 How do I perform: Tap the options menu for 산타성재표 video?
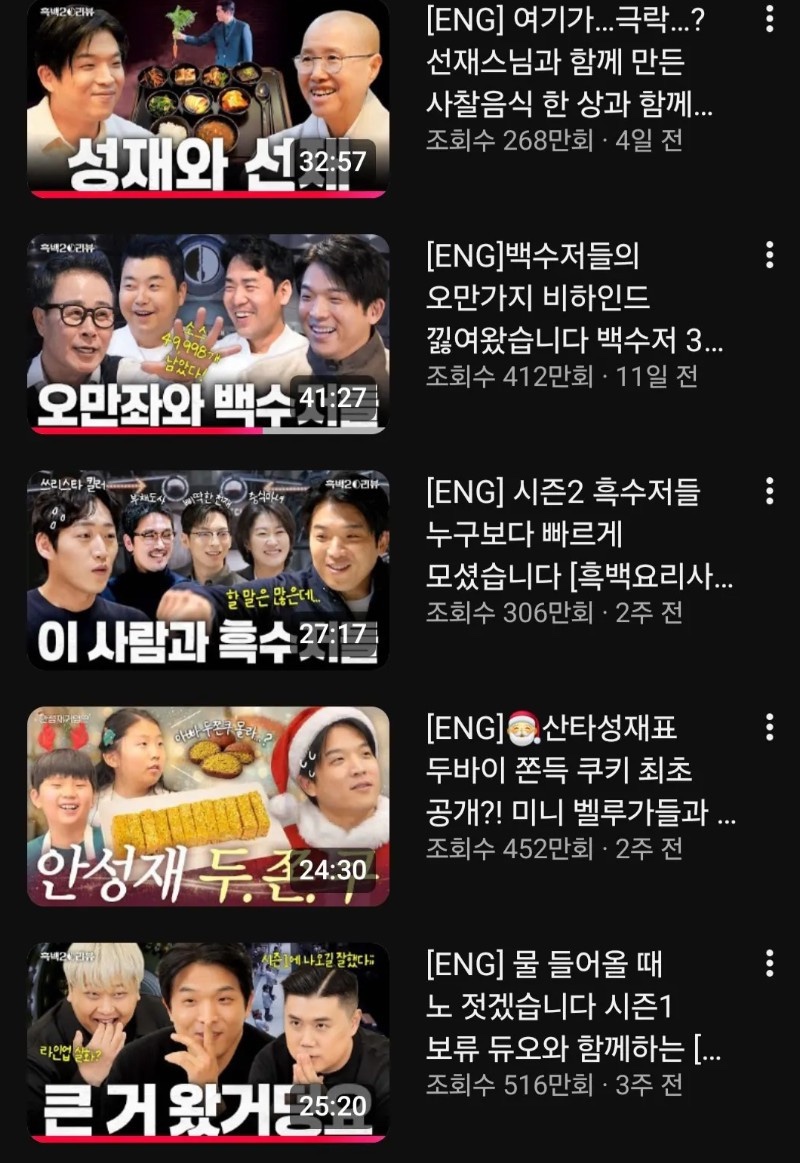point(769,726)
